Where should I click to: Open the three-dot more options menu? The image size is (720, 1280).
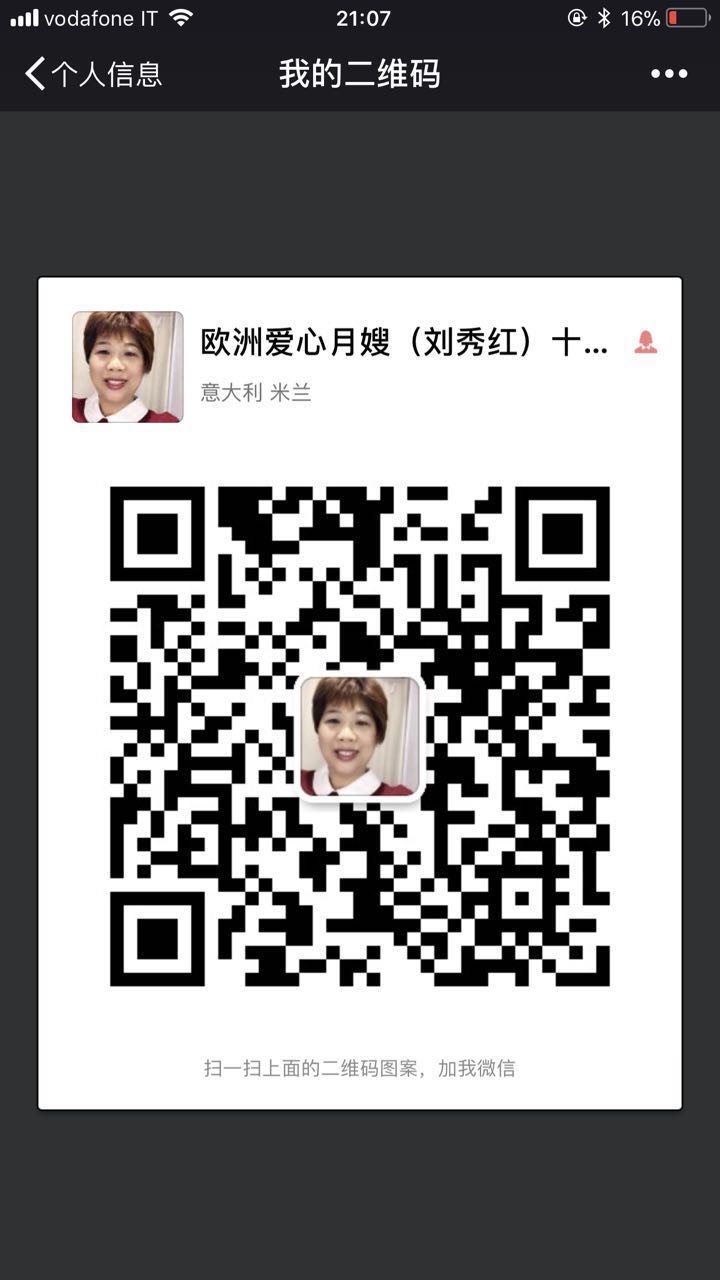pos(669,74)
